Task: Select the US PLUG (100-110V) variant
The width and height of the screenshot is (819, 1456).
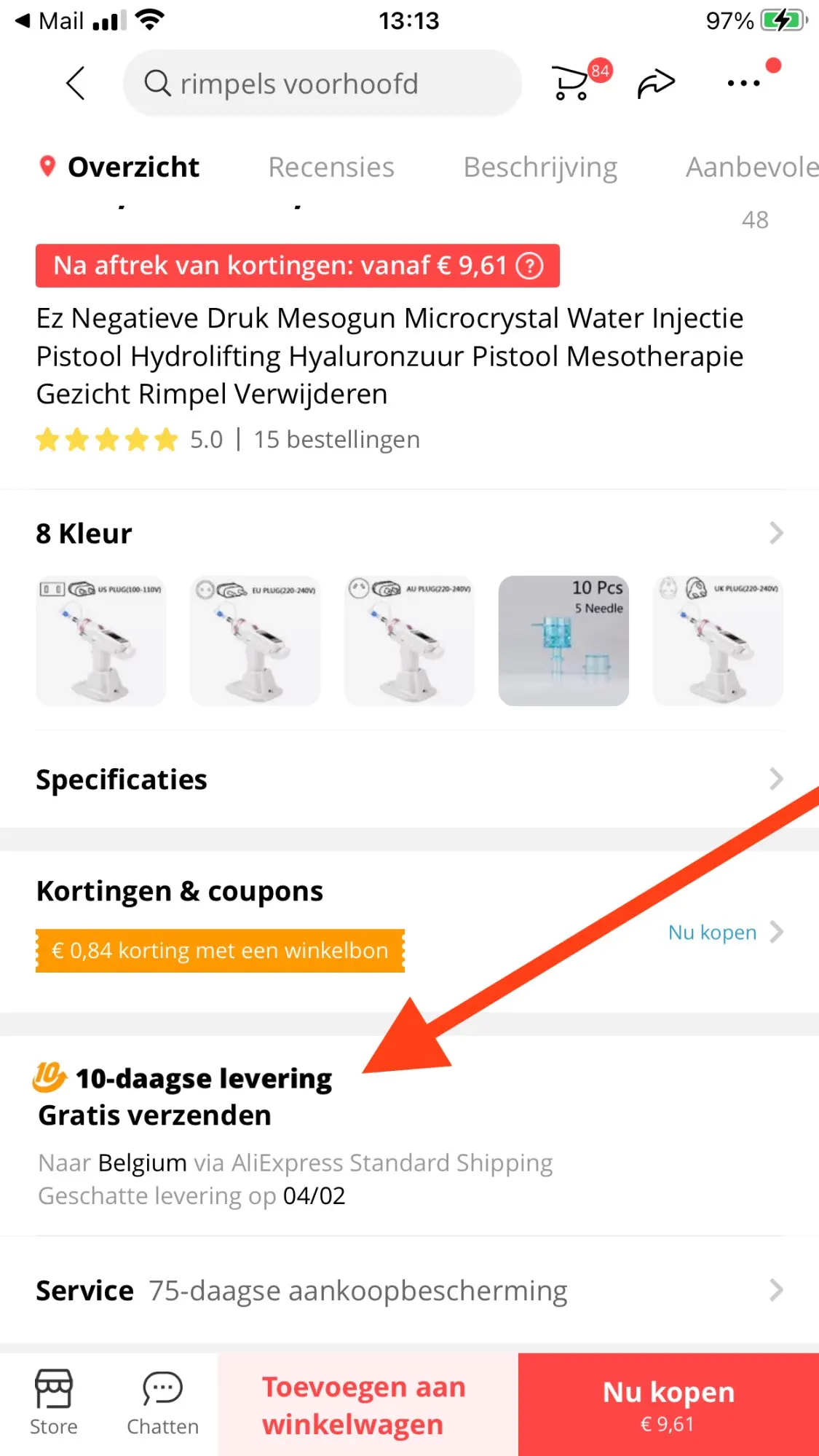Action: [x=101, y=641]
